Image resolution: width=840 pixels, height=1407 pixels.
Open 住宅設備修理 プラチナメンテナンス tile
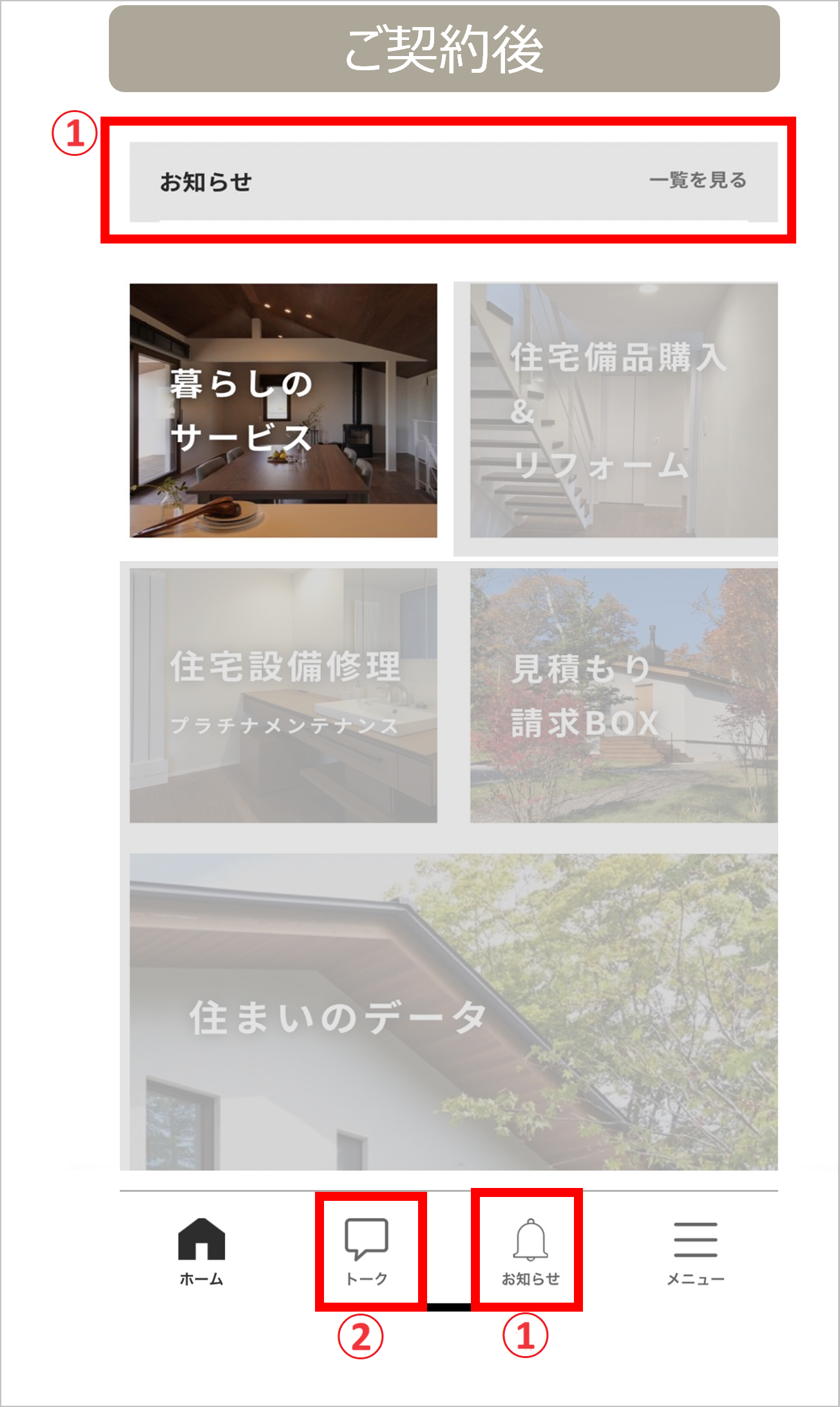[283, 694]
